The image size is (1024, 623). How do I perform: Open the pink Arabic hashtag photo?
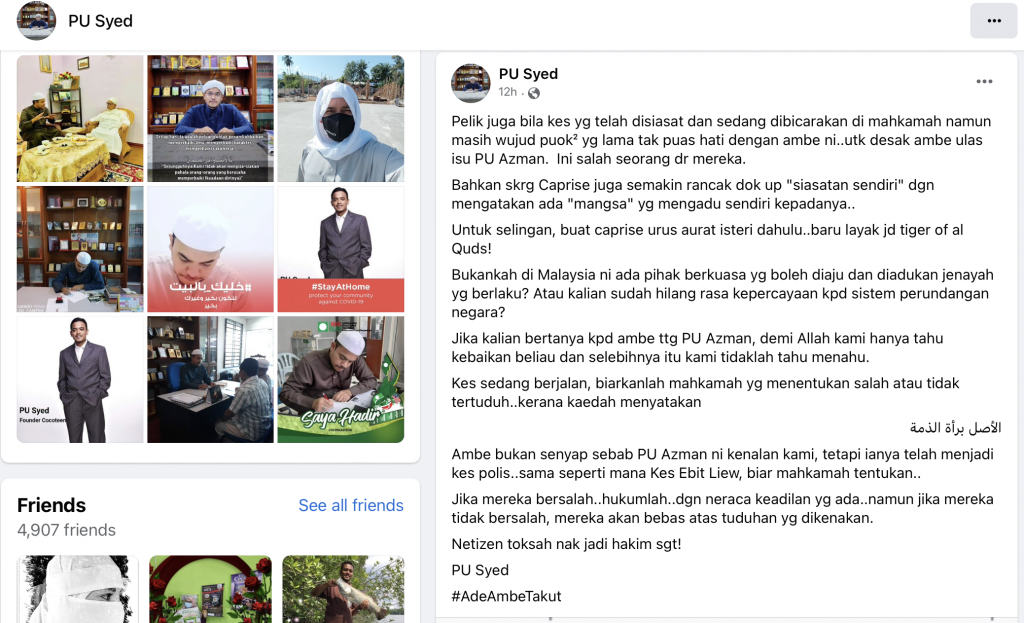[x=210, y=249]
